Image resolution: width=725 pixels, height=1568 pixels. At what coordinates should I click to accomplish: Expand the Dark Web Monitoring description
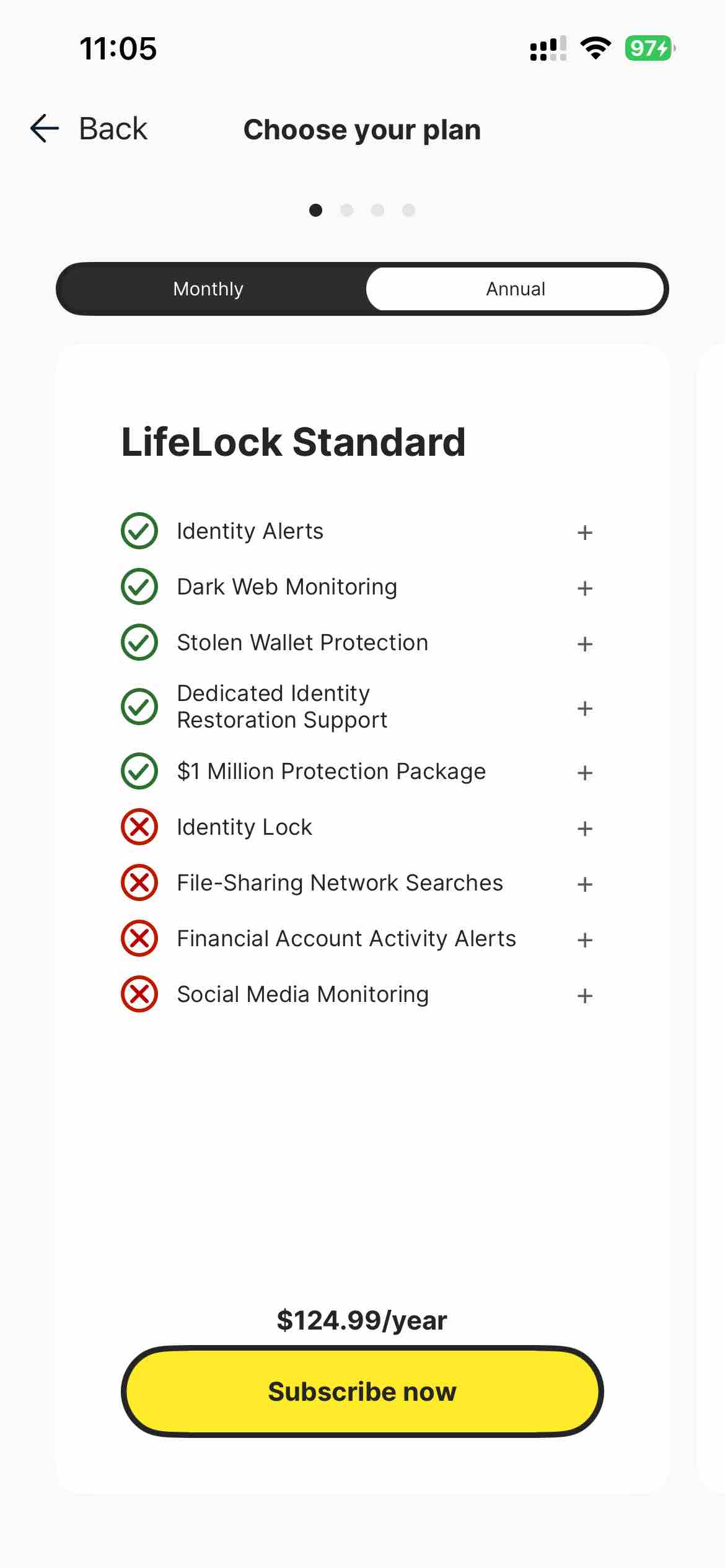pos(584,588)
